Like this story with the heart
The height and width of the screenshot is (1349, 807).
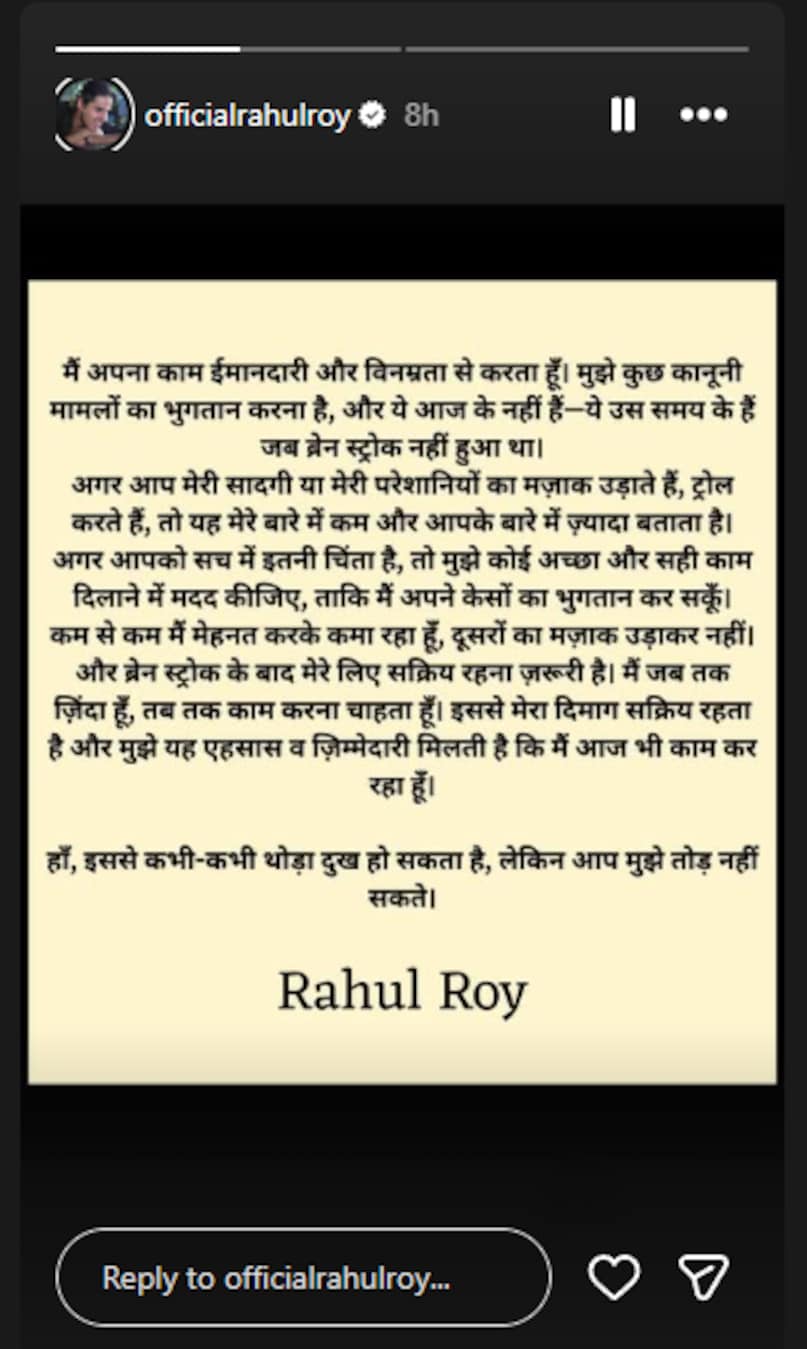click(613, 1277)
